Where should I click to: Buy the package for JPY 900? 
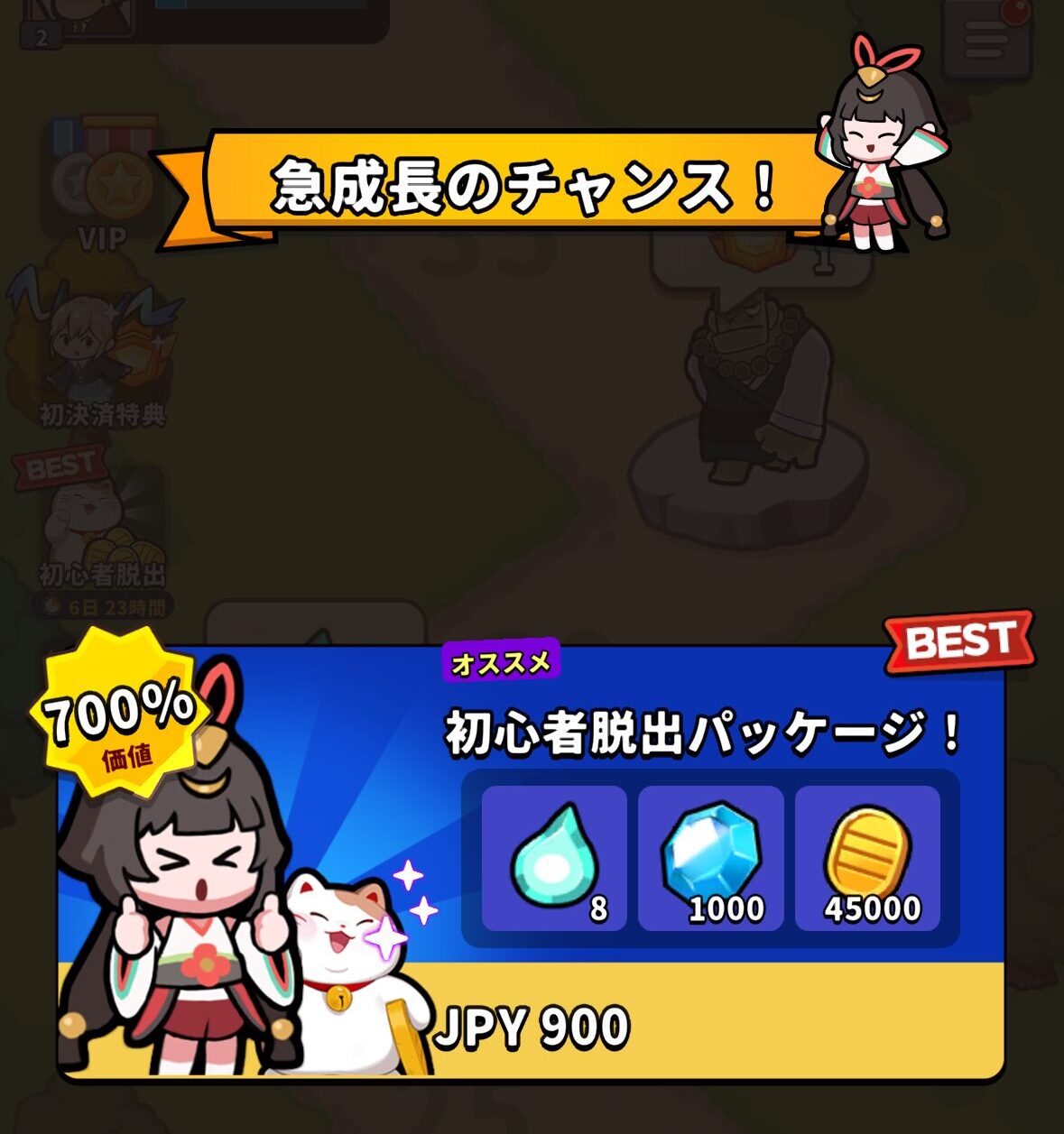click(532, 1027)
